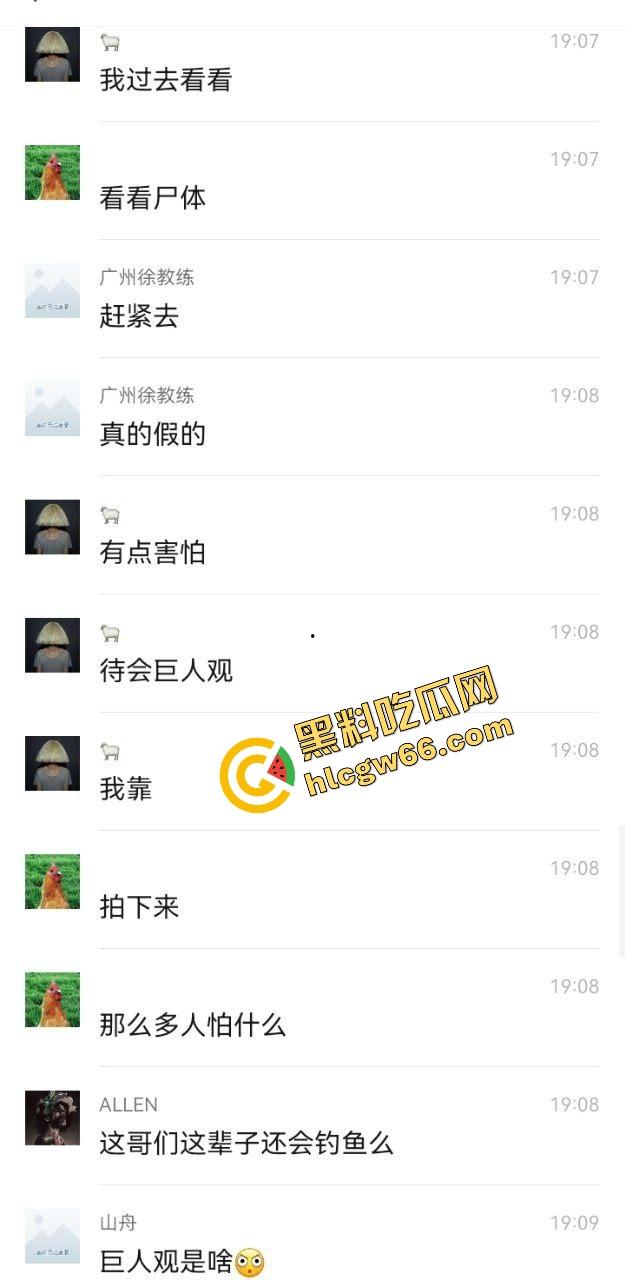Screen dimensions: 625x1280
Task: View the chicken avatar beside 看看尸体
Action: pyautogui.click(x=52, y=173)
